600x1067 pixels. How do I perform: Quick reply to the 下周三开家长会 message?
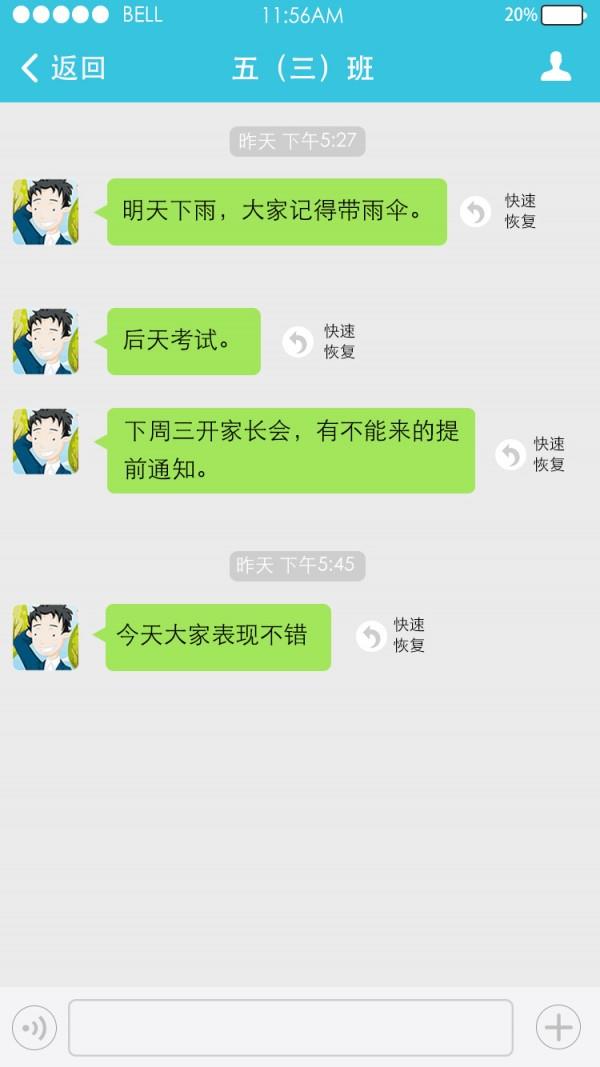(x=511, y=455)
